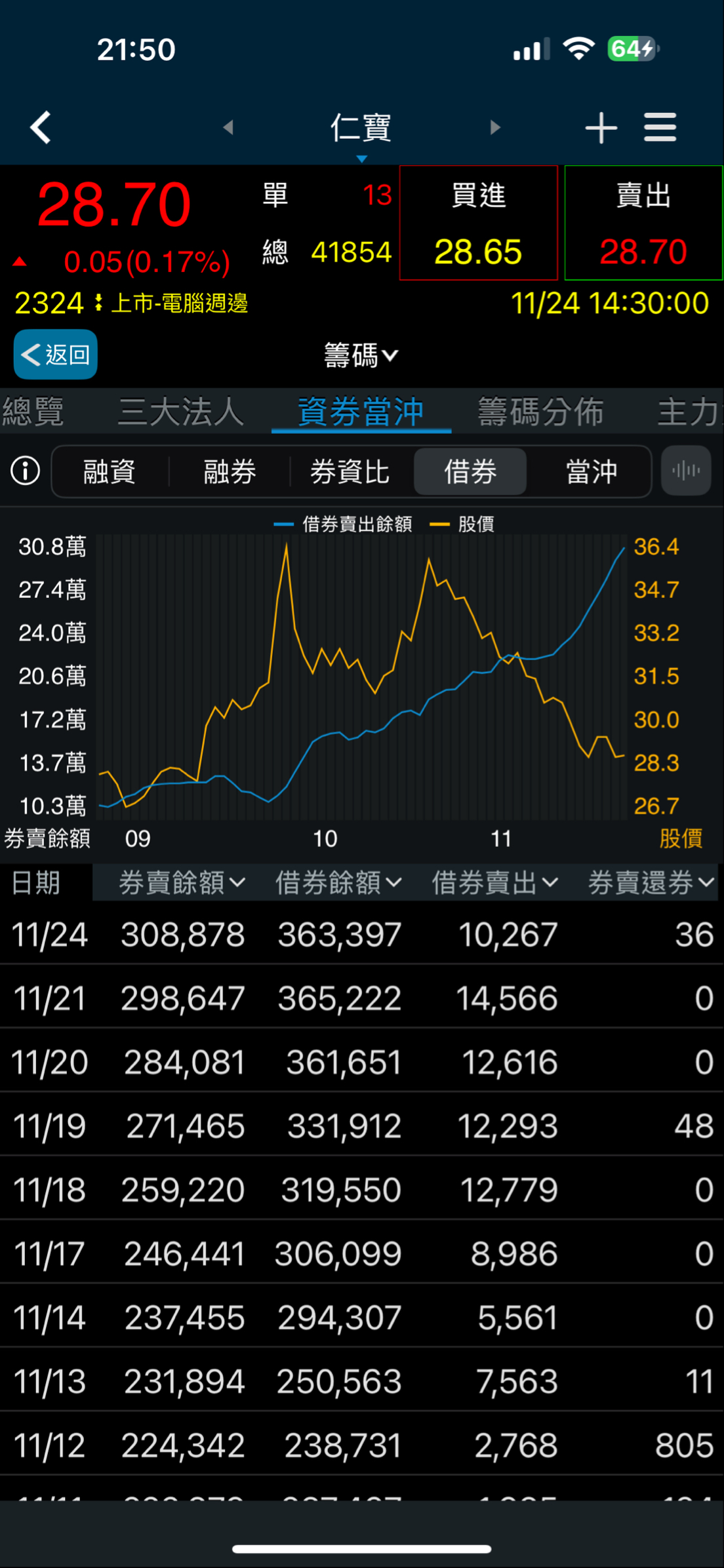Select the 融資 segment
Screen dimensions: 724x1568
pos(110,471)
